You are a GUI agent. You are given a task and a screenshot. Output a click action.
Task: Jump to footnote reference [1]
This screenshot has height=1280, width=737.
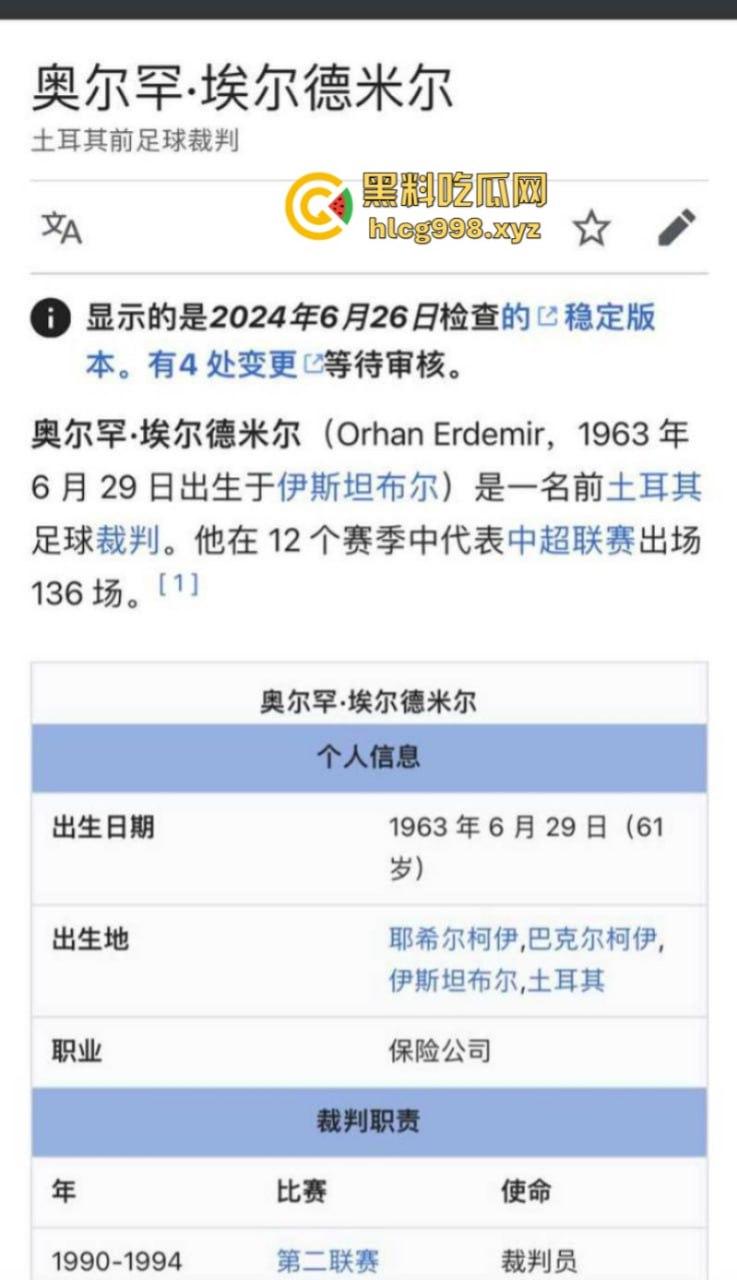pos(179,585)
